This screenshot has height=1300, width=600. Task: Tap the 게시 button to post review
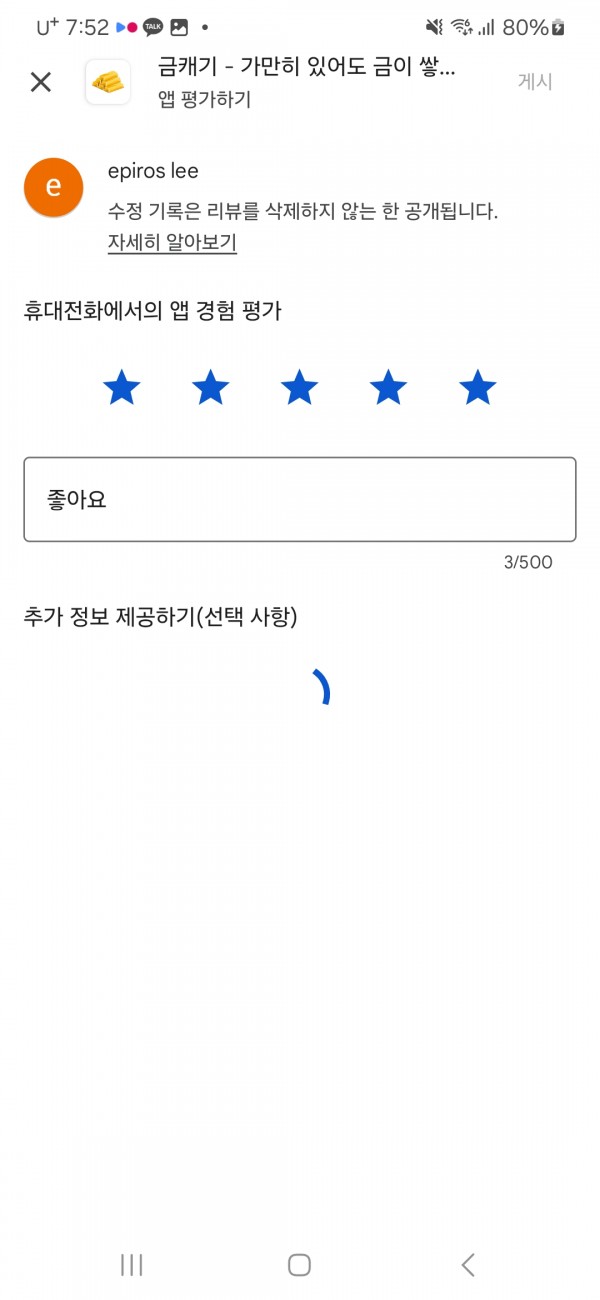pyautogui.click(x=535, y=82)
